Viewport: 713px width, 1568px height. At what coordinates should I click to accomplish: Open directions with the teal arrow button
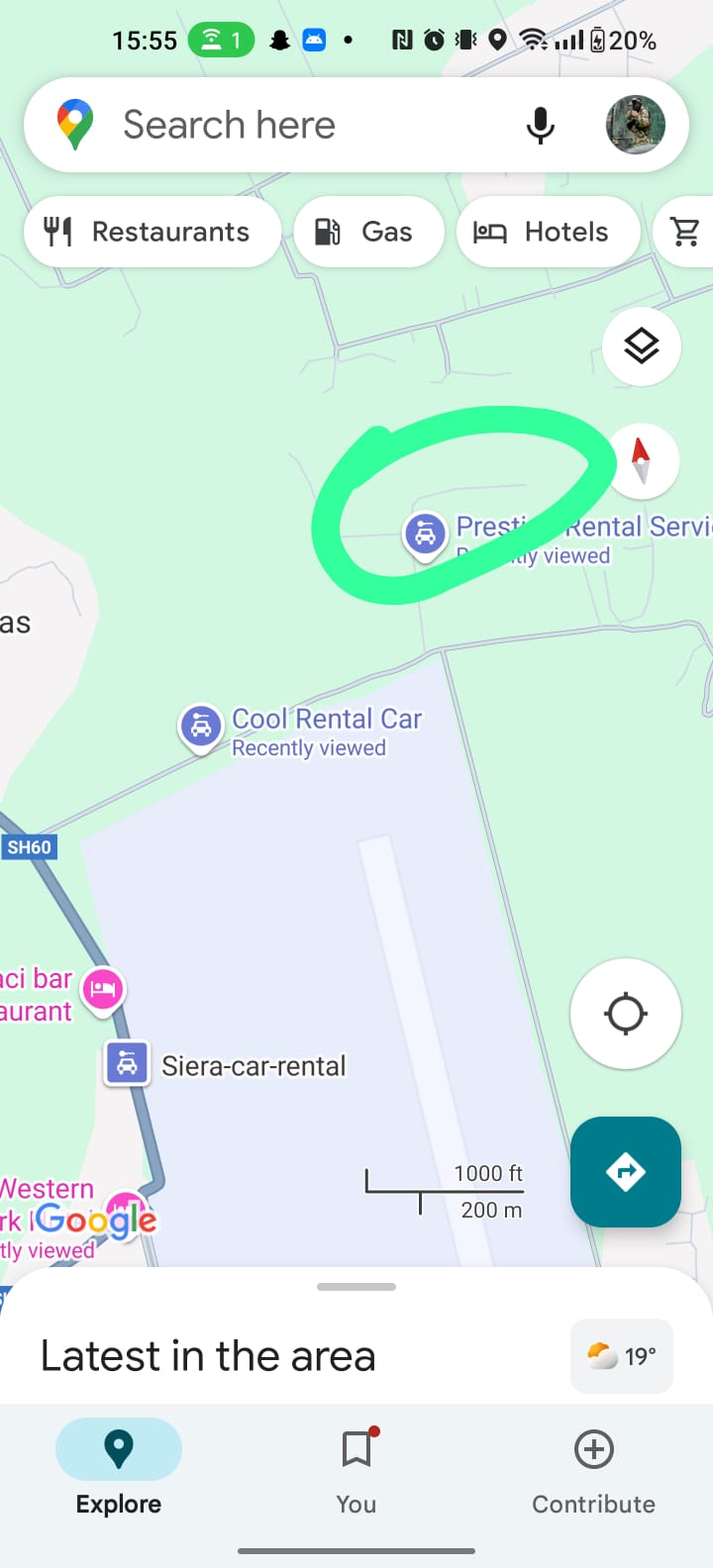625,1172
